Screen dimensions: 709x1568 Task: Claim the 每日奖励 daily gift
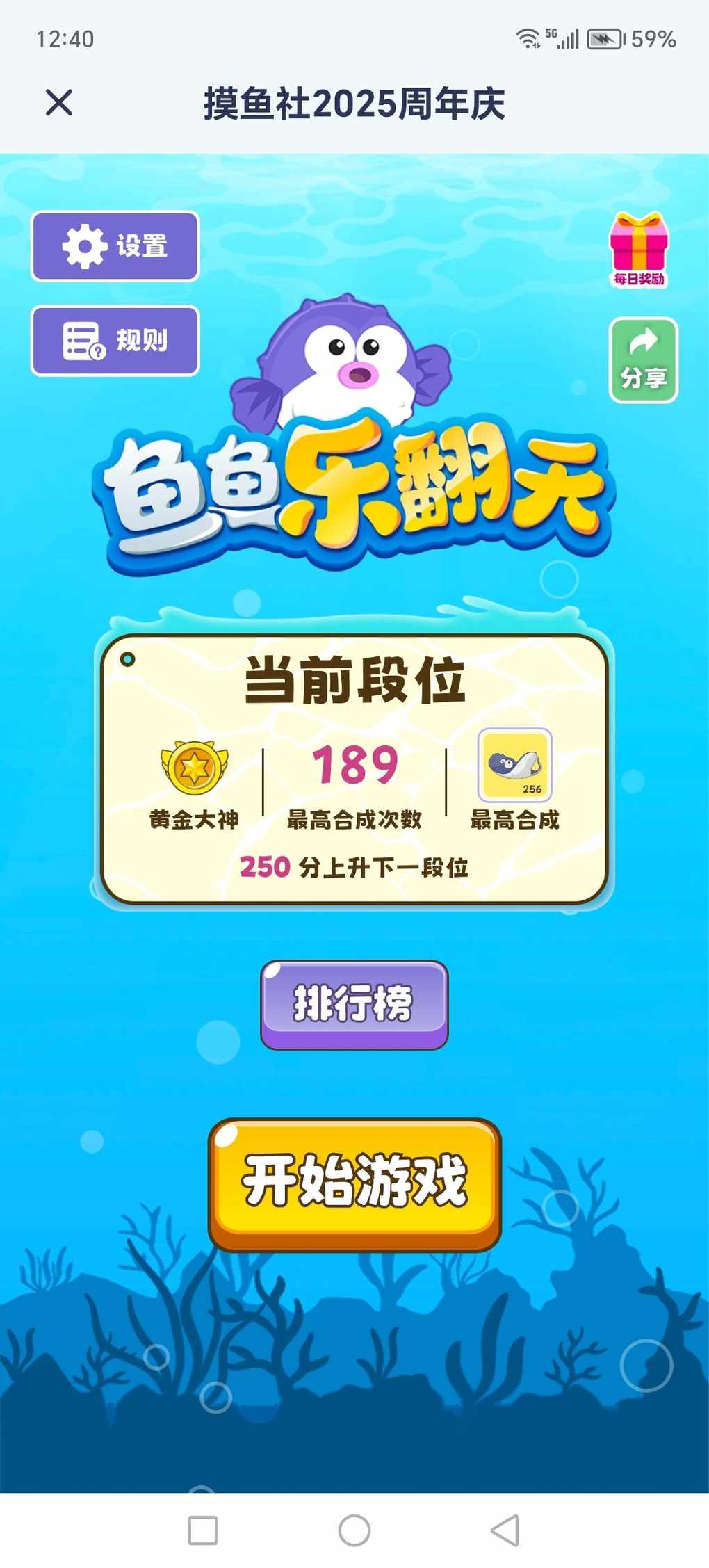(639, 250)
